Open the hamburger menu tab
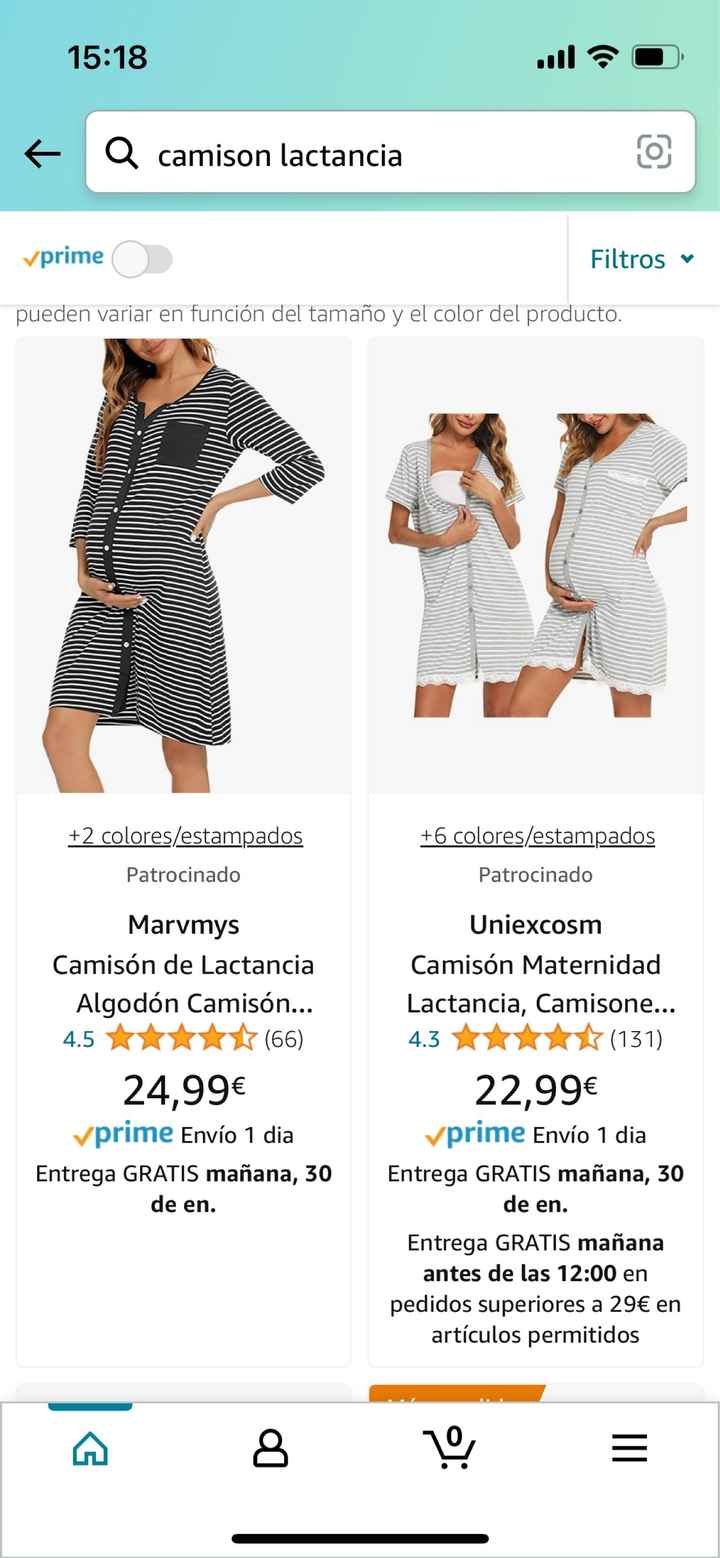This screenshot has width=720, height=1558. point(629,1447)
